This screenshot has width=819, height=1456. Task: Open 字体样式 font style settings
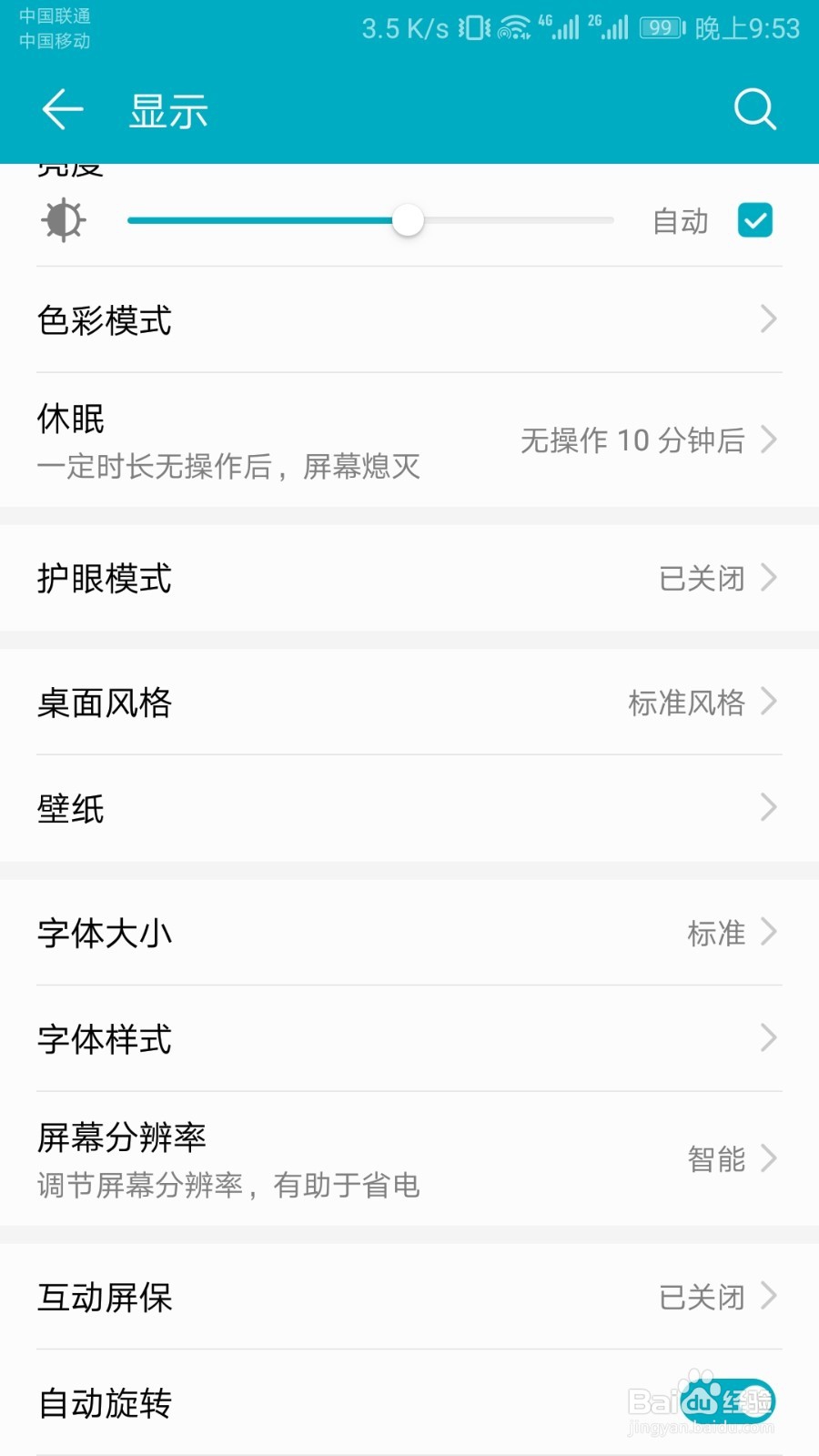409,1038
